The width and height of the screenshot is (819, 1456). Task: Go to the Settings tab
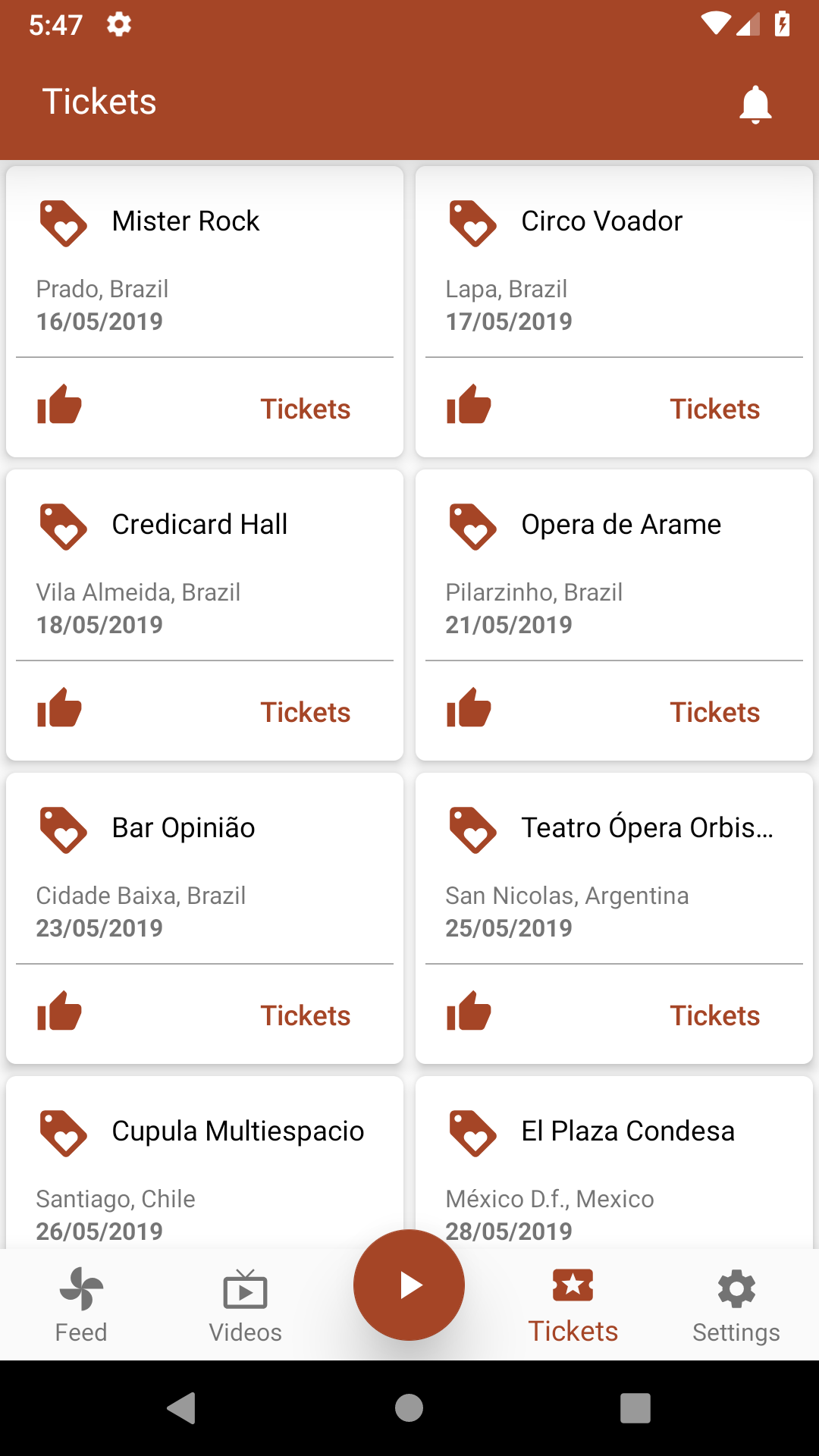736,1305
